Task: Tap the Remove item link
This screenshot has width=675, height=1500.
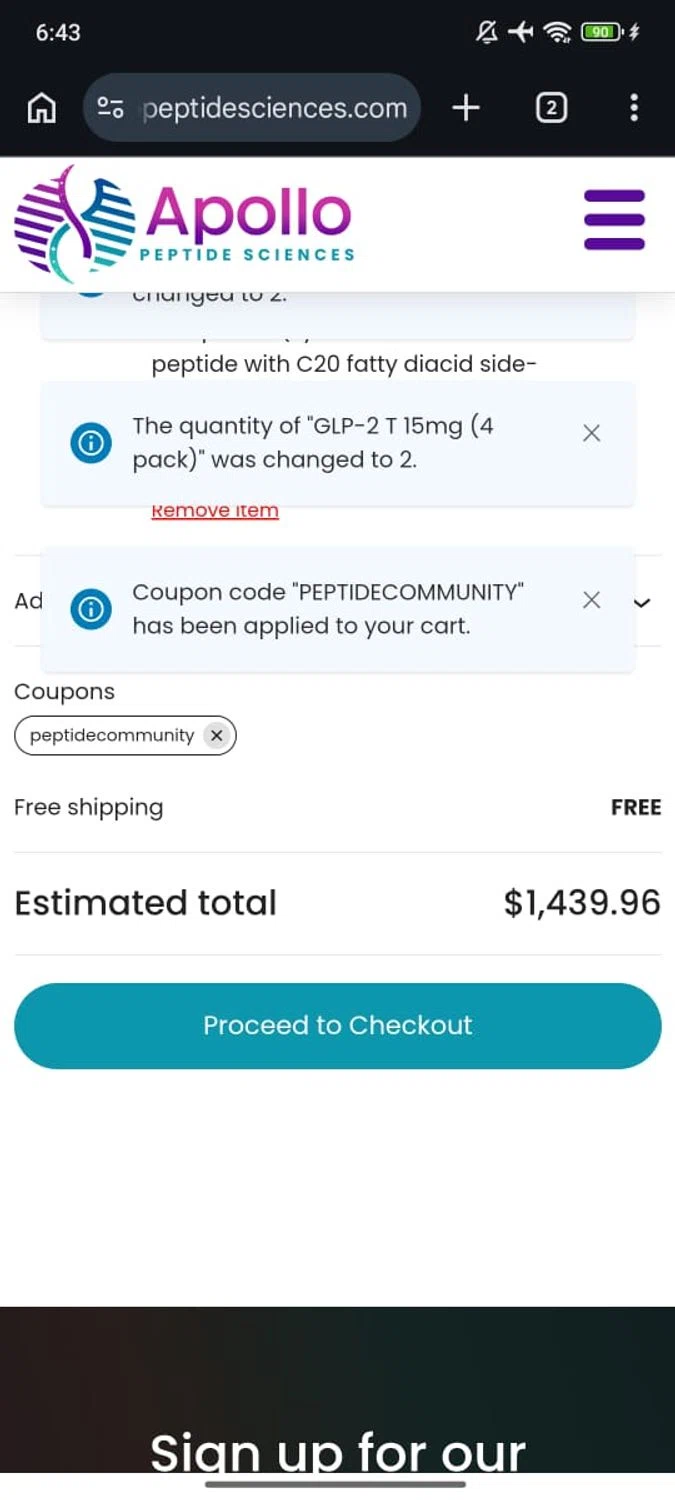Action: (x=215, y=511)
